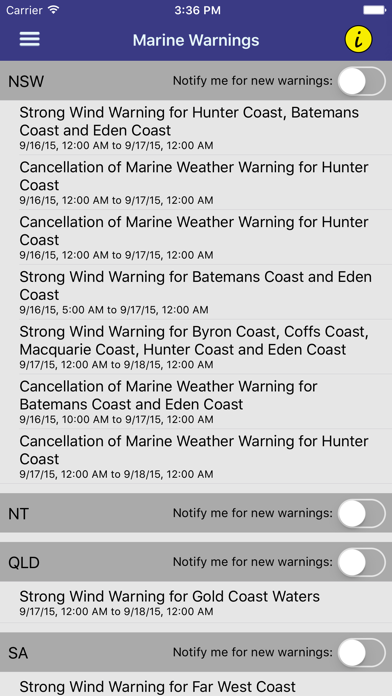Open the hamburger drawer menu
Screen dimensions: 392x696
pos(30,40)
